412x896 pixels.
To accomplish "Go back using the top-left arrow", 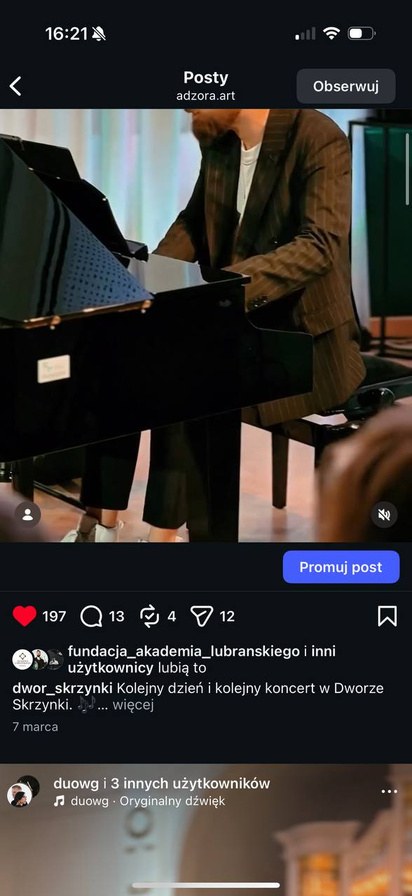I will coord(15,86).
